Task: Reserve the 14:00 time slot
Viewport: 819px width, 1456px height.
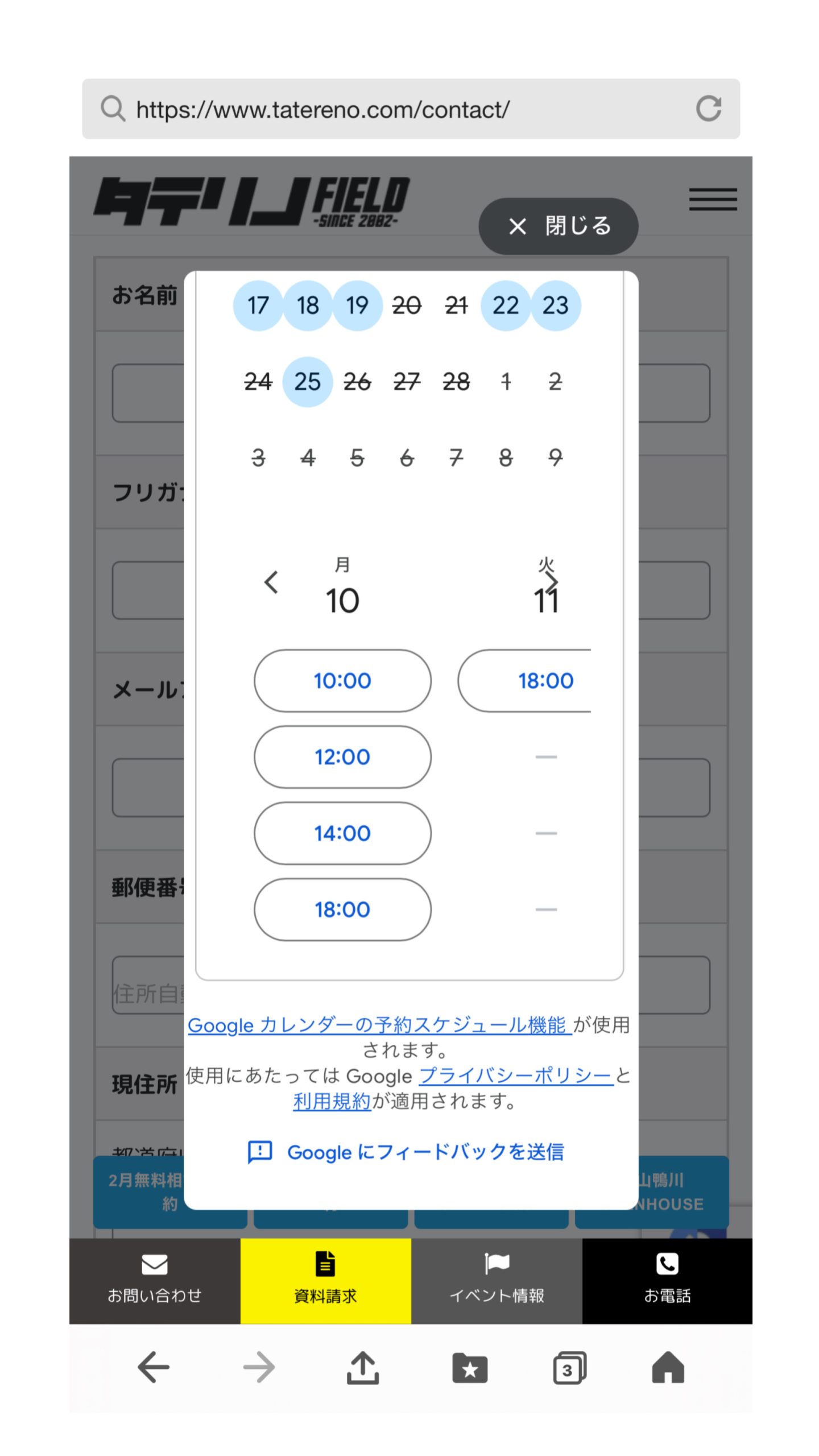Action: 342,833
